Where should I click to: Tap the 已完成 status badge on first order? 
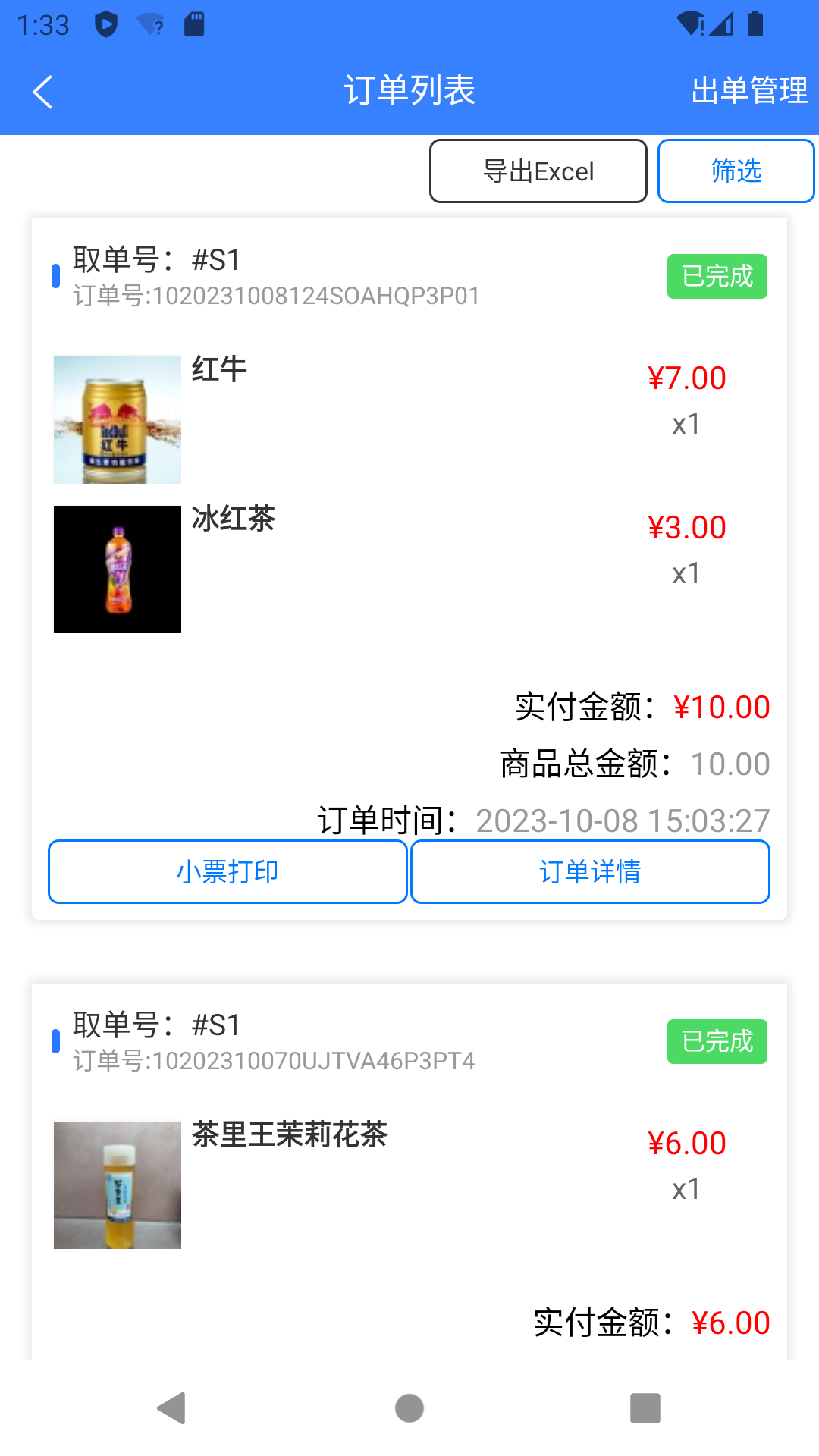pos(716,276)
